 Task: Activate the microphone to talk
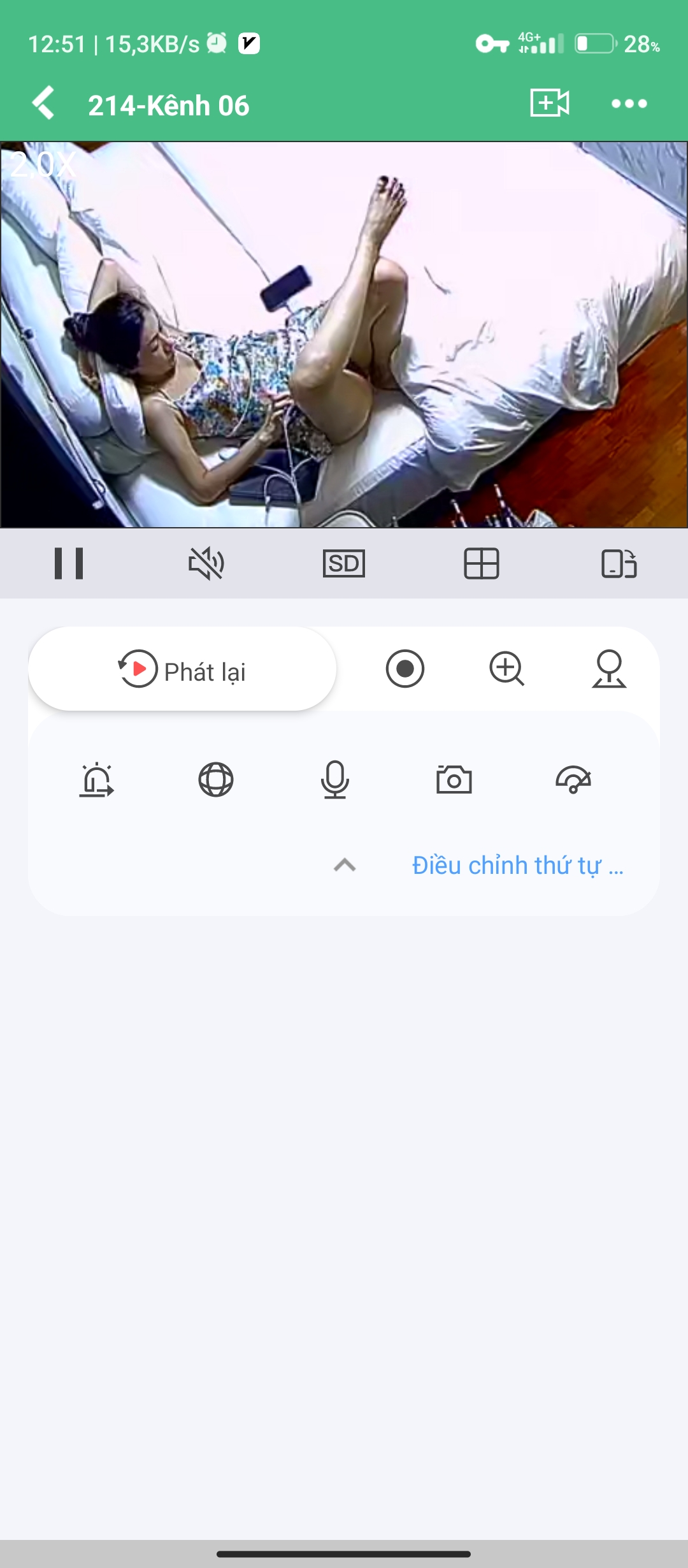(x=335, y=780)
